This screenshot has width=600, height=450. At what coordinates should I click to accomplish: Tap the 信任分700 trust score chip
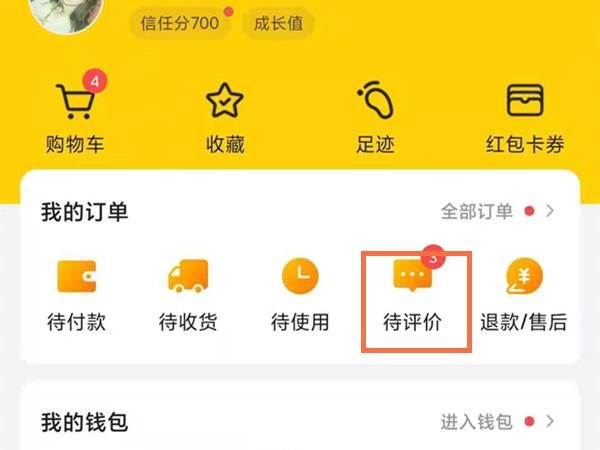click(178, 23)
